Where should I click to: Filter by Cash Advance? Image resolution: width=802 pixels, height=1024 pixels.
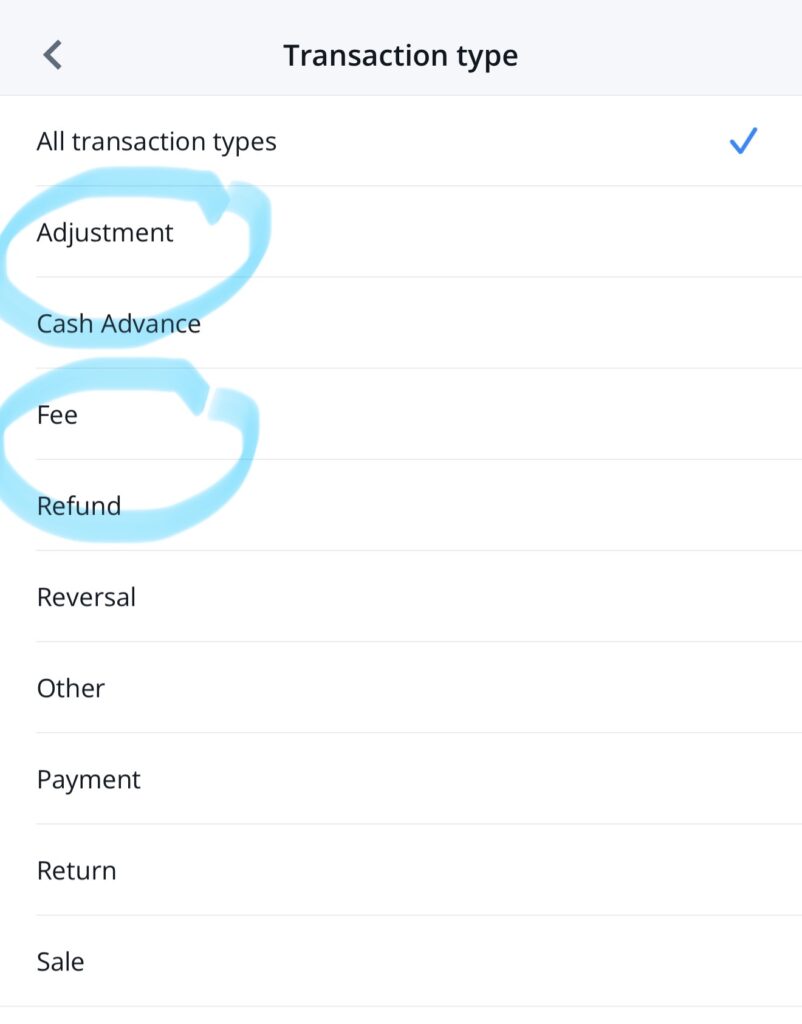tap(119, 324)
